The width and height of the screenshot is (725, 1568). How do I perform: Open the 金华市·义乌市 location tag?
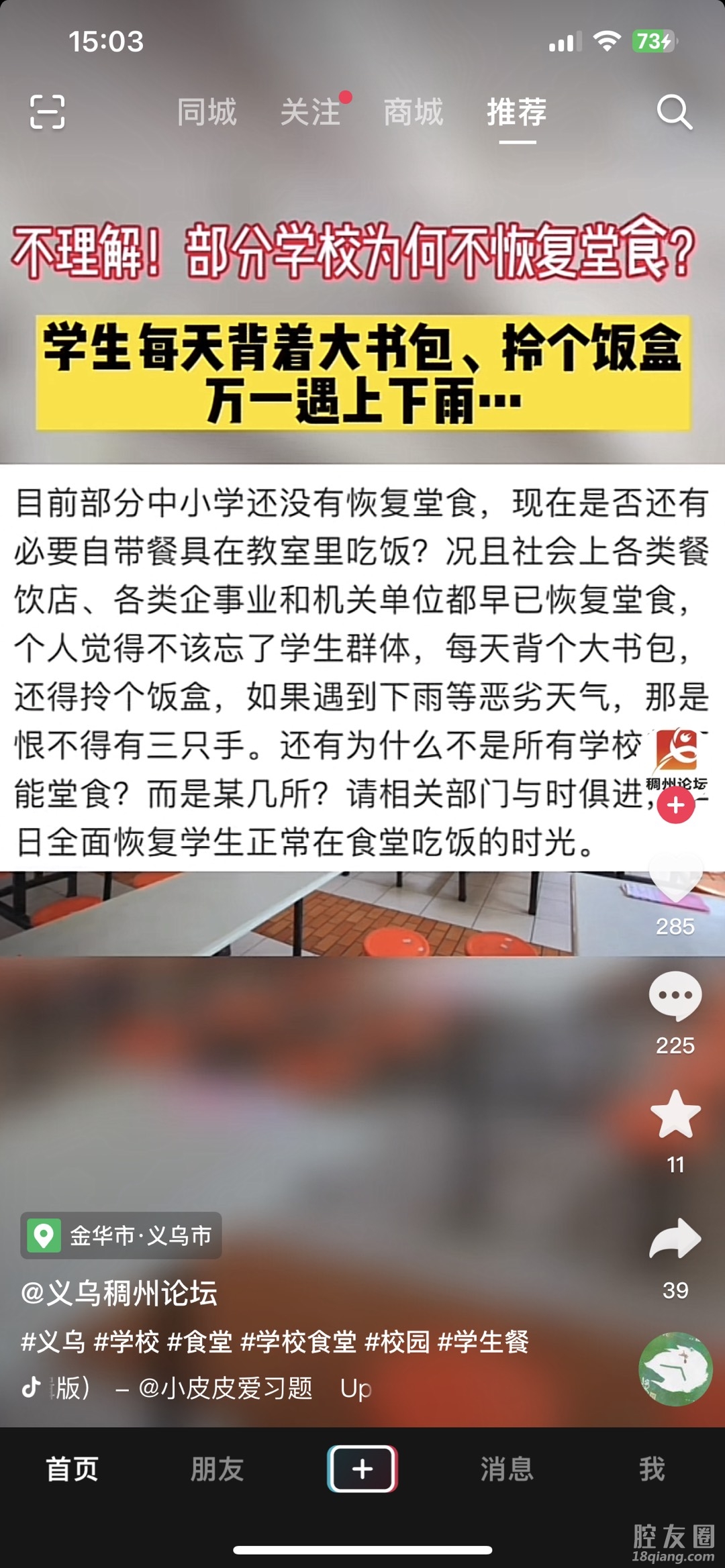coord(122,1235)
